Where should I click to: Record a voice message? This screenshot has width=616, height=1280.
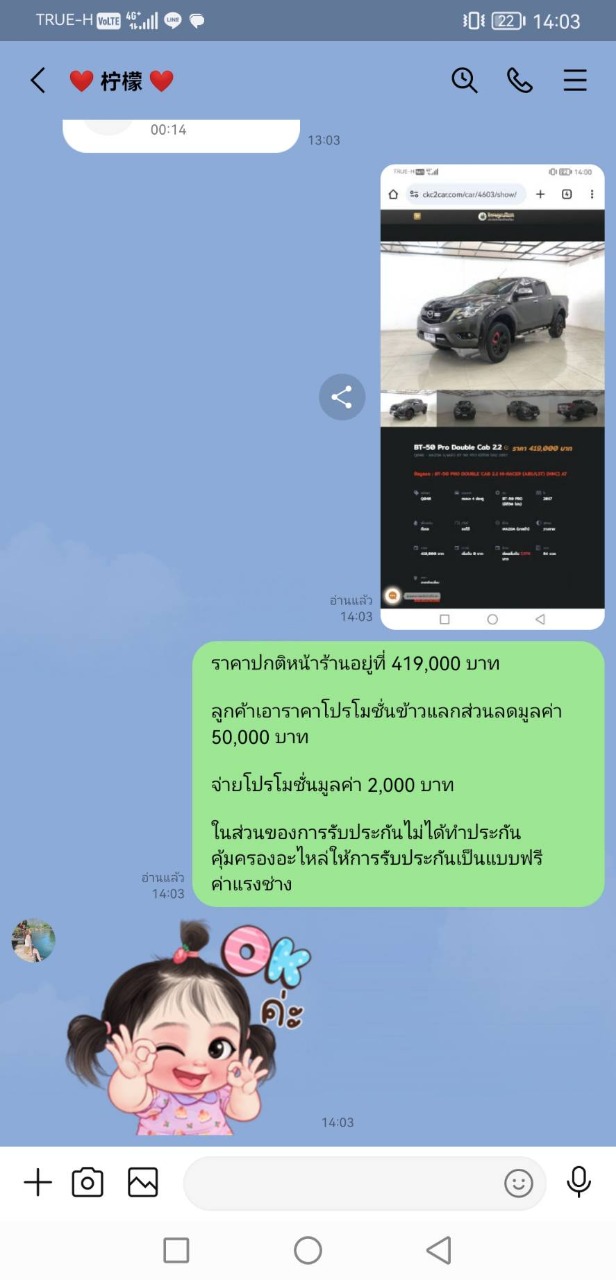click(579, 1183)
